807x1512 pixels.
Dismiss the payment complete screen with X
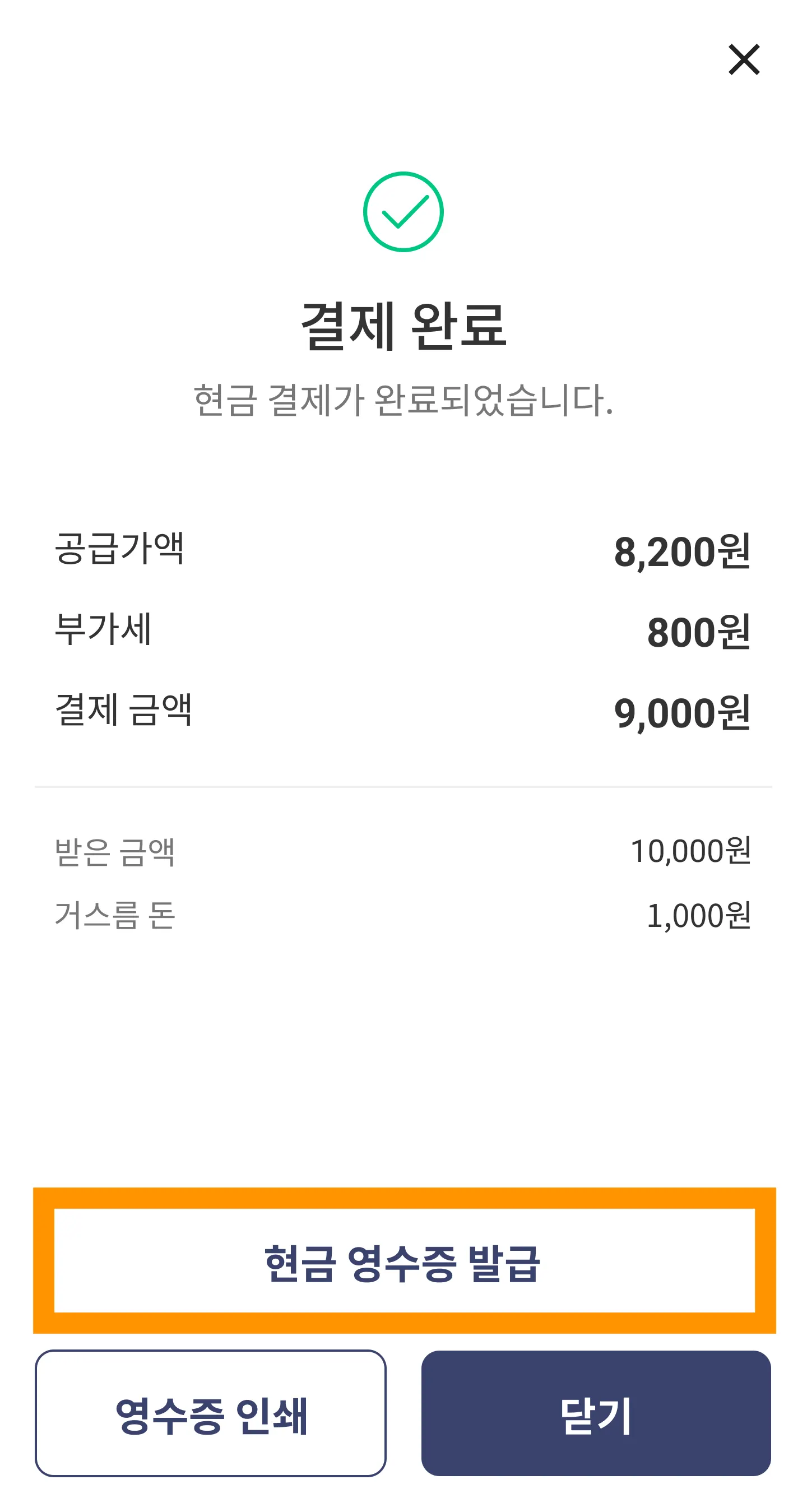click(x=744, y=59)
